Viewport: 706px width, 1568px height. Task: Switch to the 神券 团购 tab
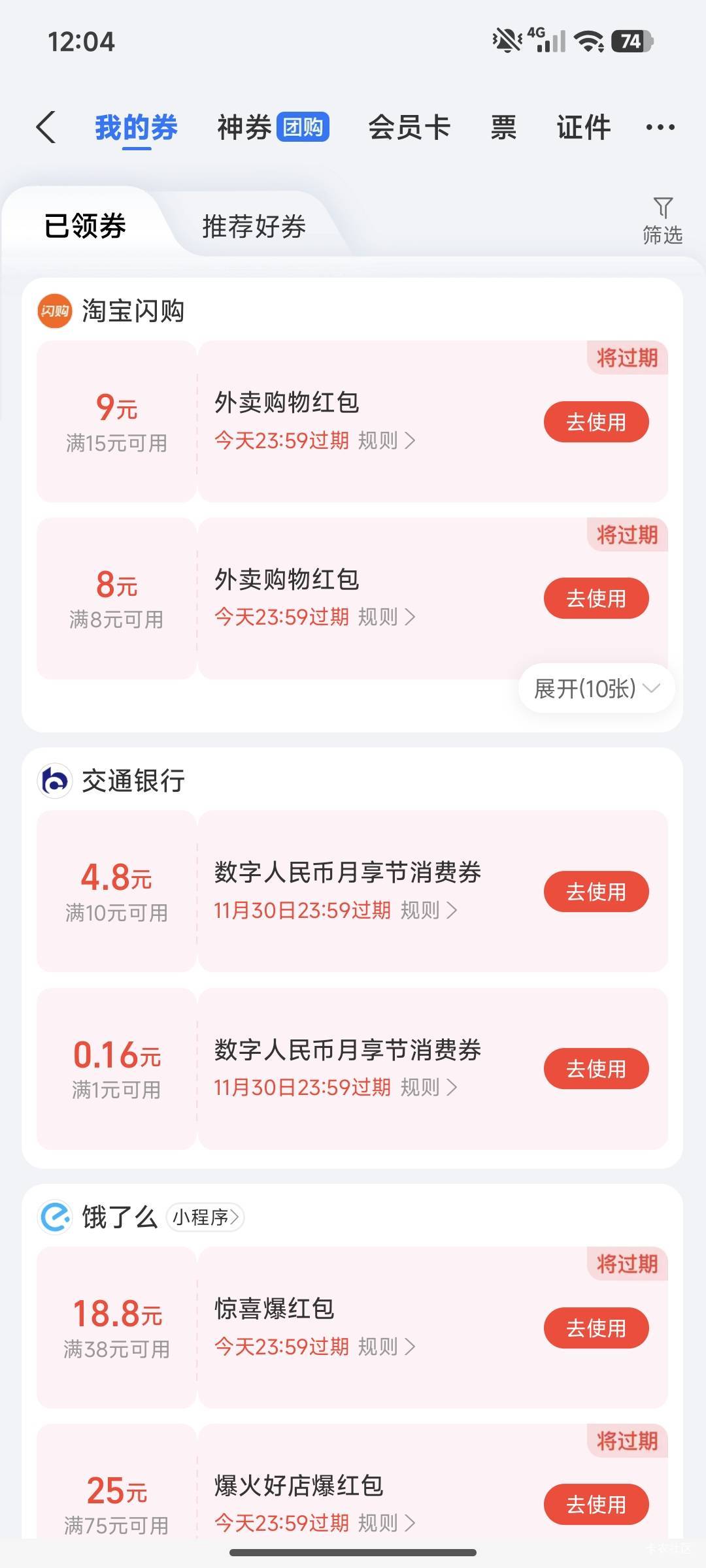coord(273,127)
